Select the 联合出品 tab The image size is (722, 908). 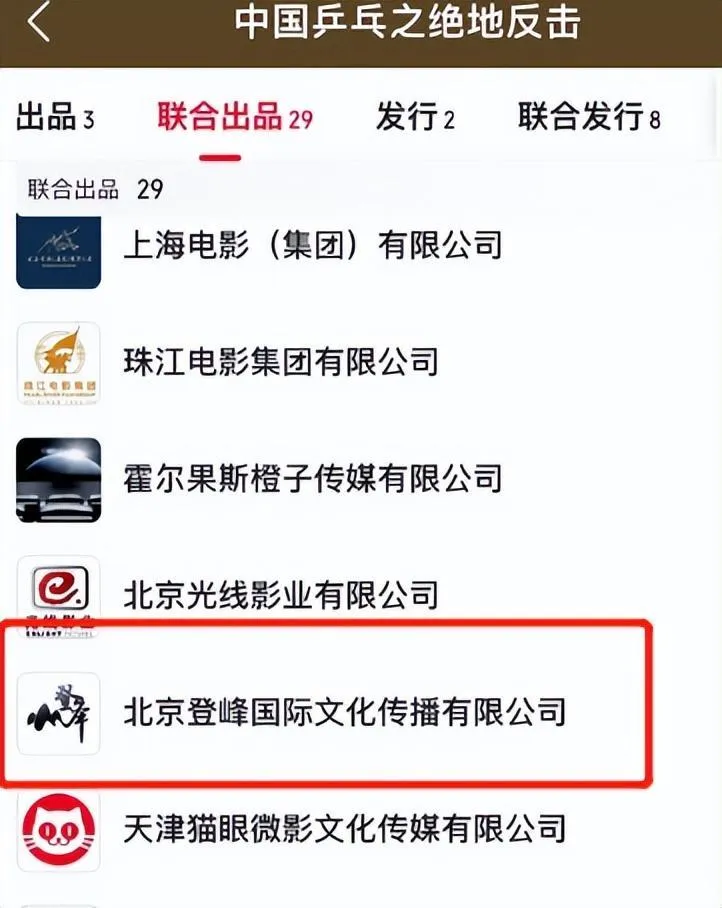click(234, 119)
